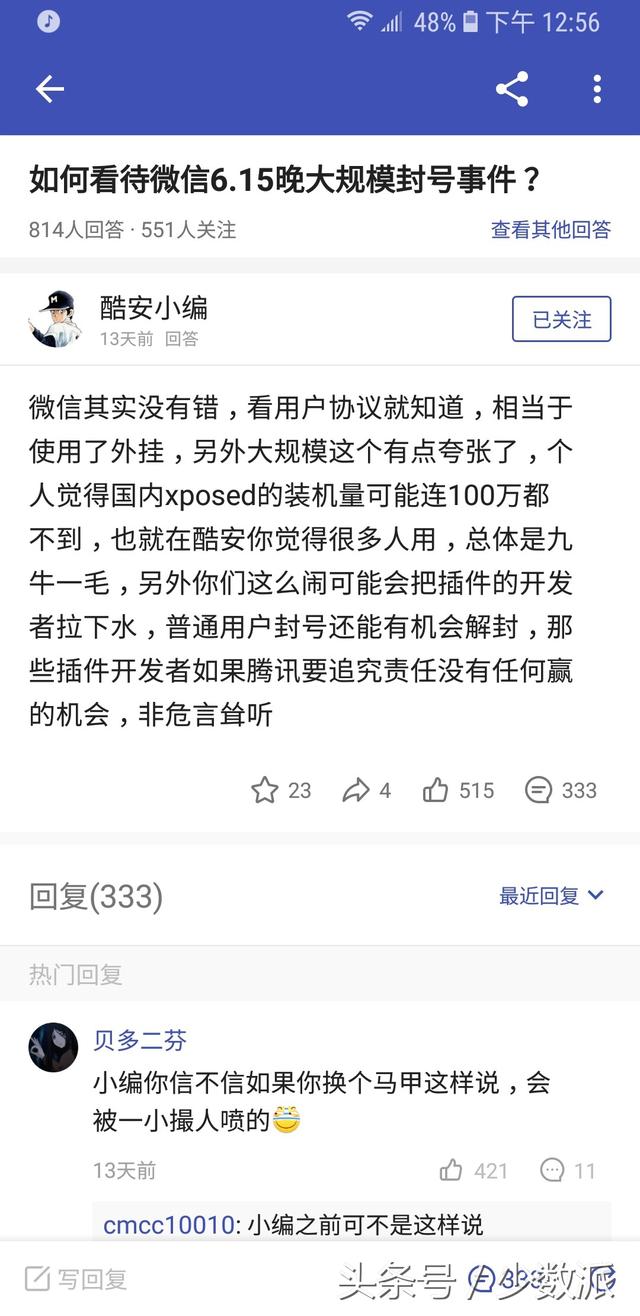Go back using the top-left arrow
640x1316 pixels.
coord(49,89)
